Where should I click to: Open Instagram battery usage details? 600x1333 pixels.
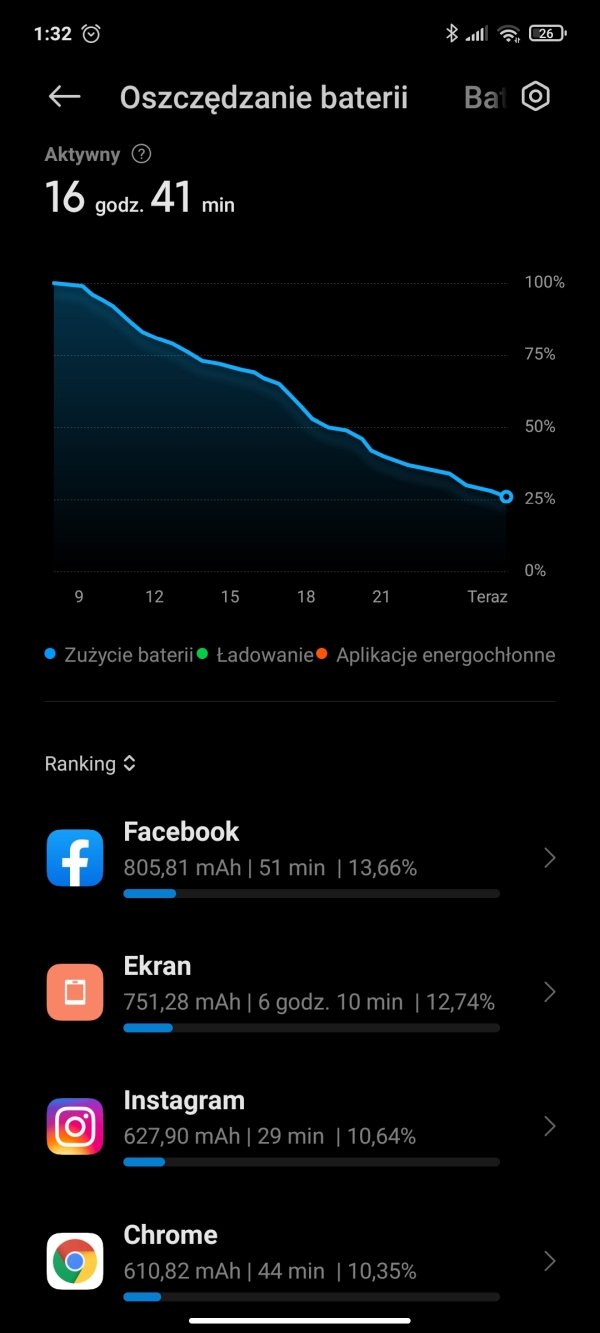click(x=300, y=1126)
